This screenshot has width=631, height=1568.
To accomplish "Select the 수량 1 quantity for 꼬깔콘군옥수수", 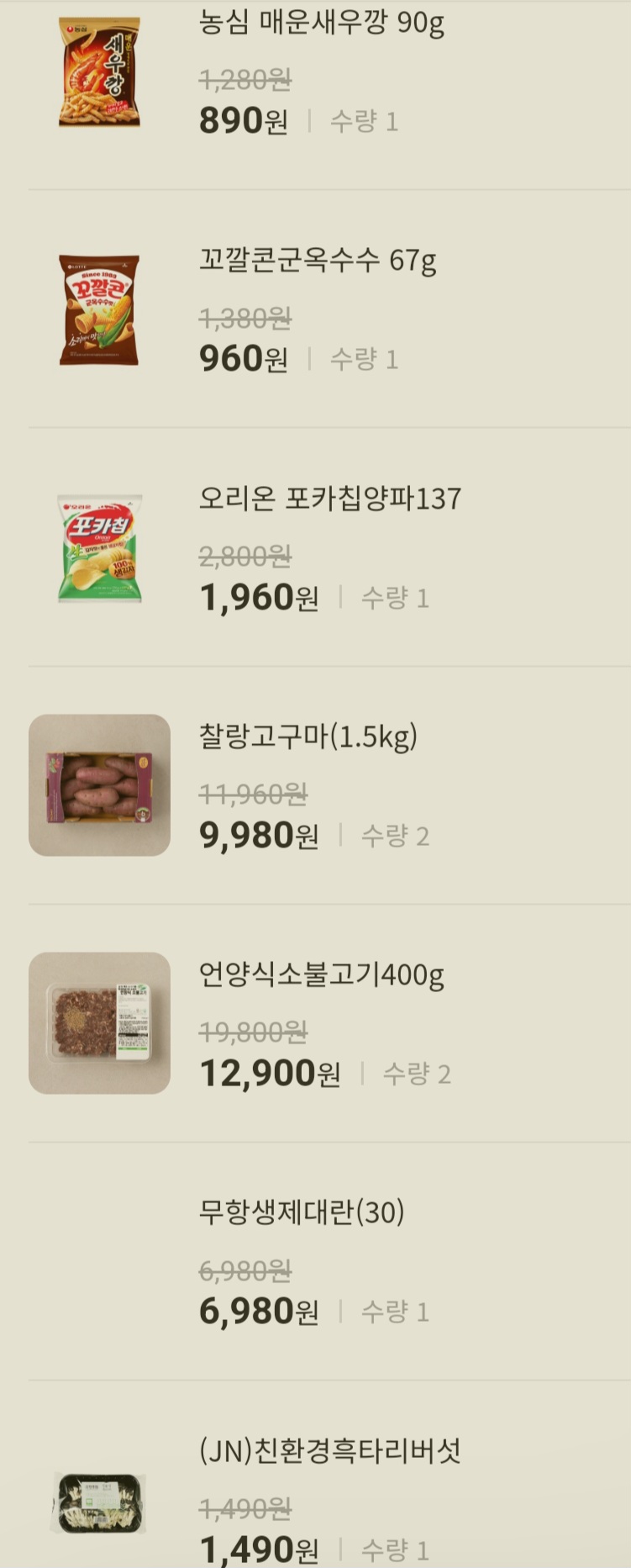I will [x=365, y=359].
